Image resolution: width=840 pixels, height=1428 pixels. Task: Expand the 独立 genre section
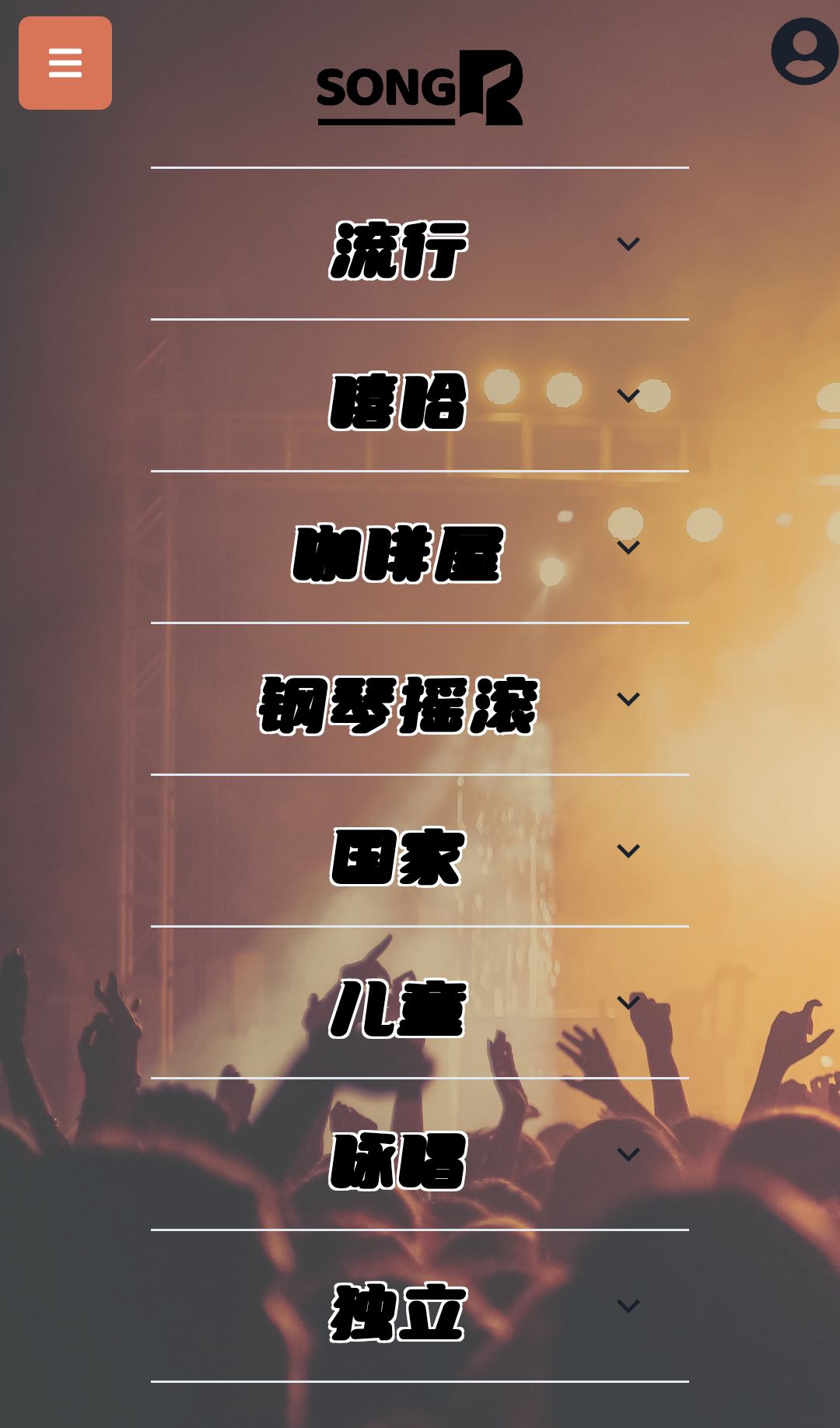(x=628, y=1307)
